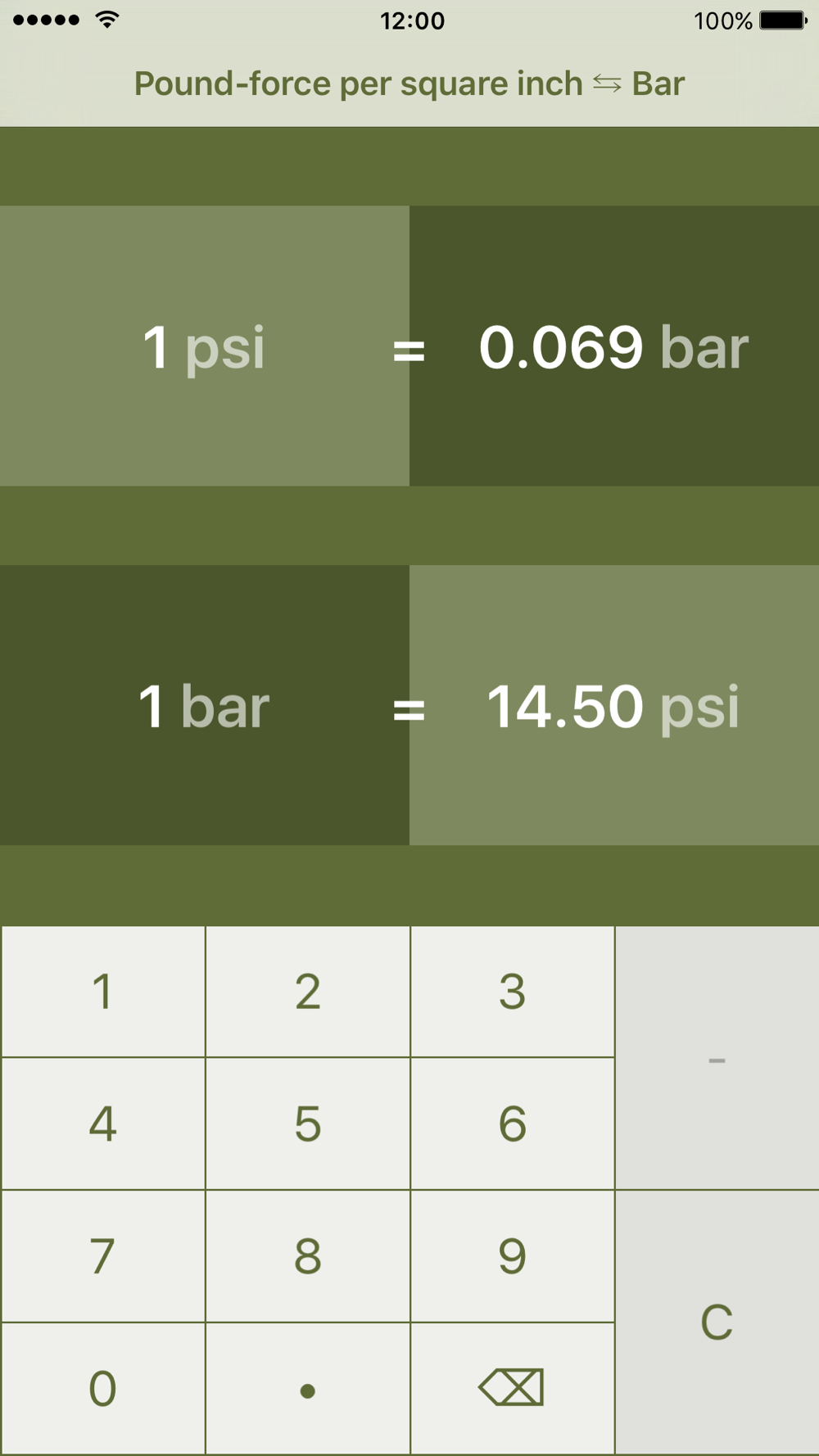Enter digit 7 on the keypad
The height and width of the screenshot is (1456, 819).
point(103,1256)
